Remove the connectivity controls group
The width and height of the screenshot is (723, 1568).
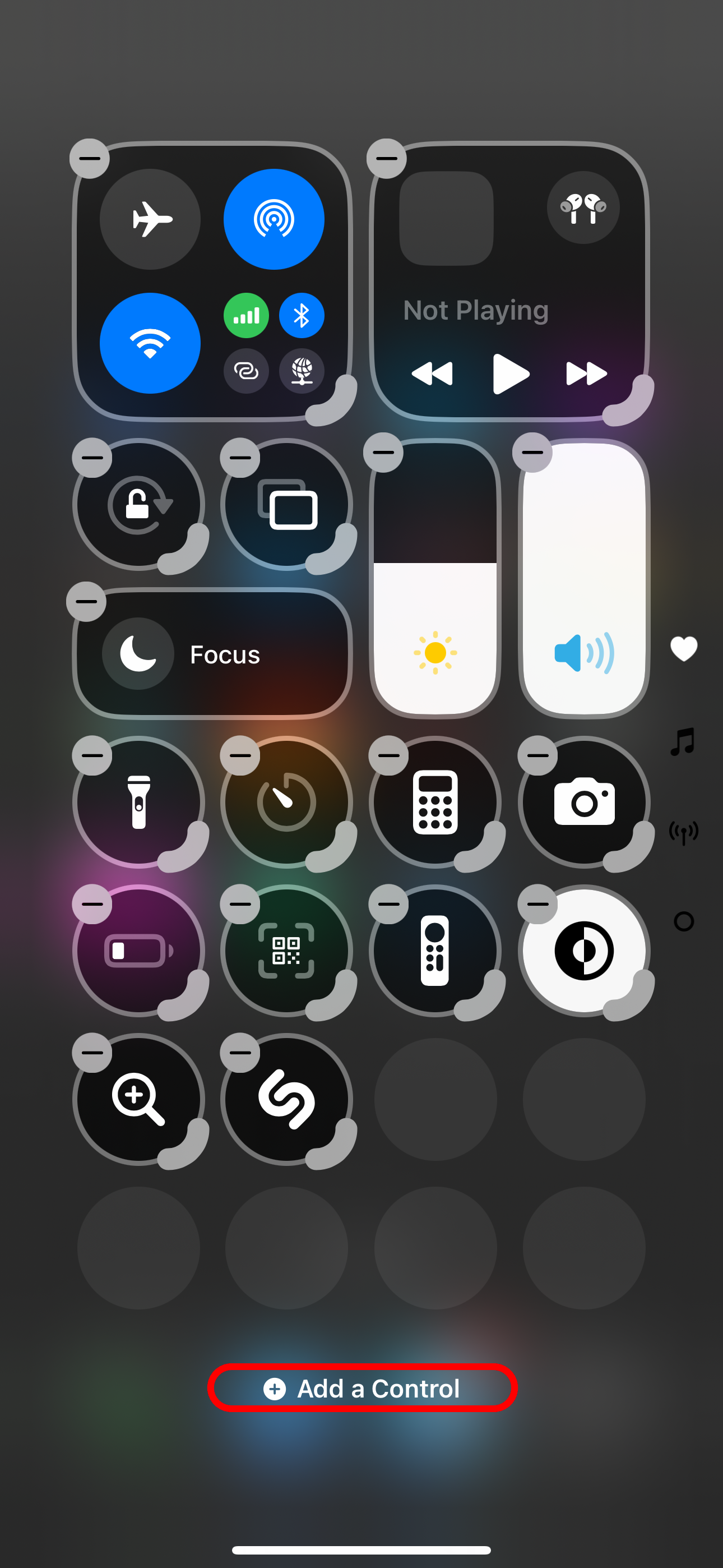[x=90, y=158]
